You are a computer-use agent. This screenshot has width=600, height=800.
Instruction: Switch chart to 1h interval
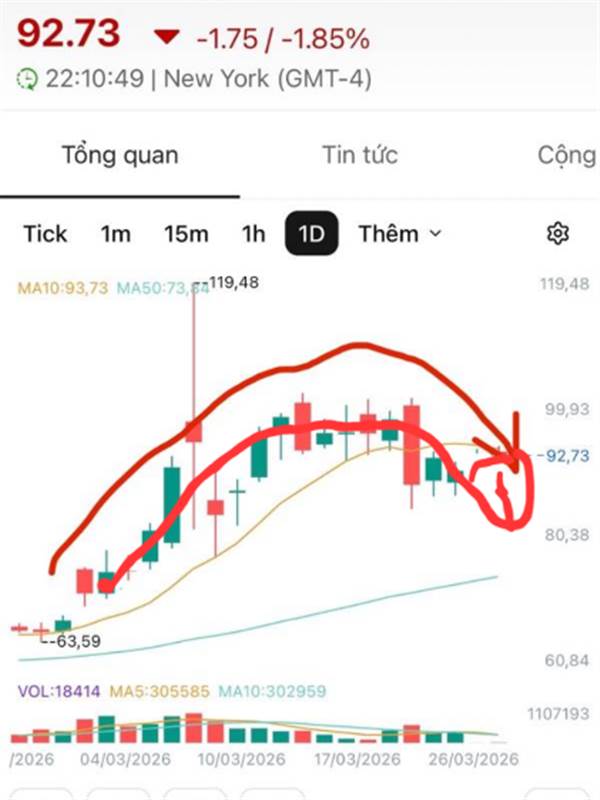(254, 234)
